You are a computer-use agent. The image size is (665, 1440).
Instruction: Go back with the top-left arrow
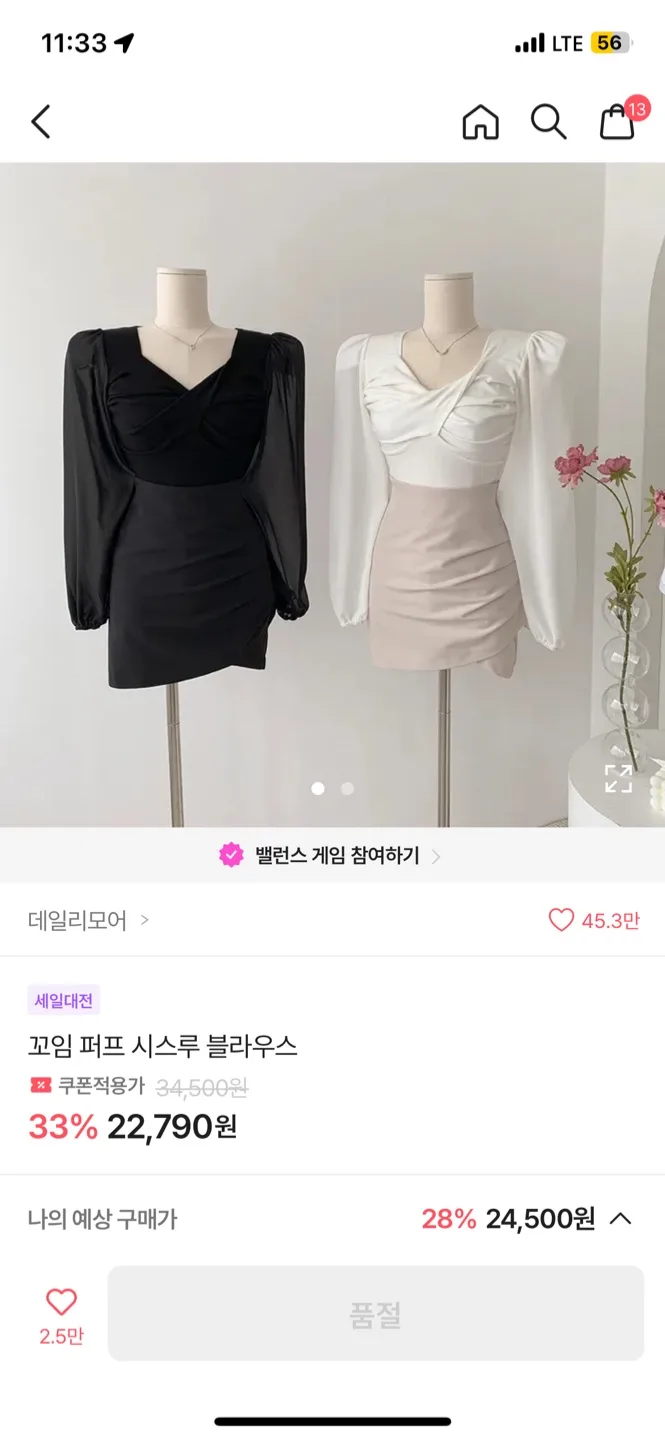tap(41, 122)
